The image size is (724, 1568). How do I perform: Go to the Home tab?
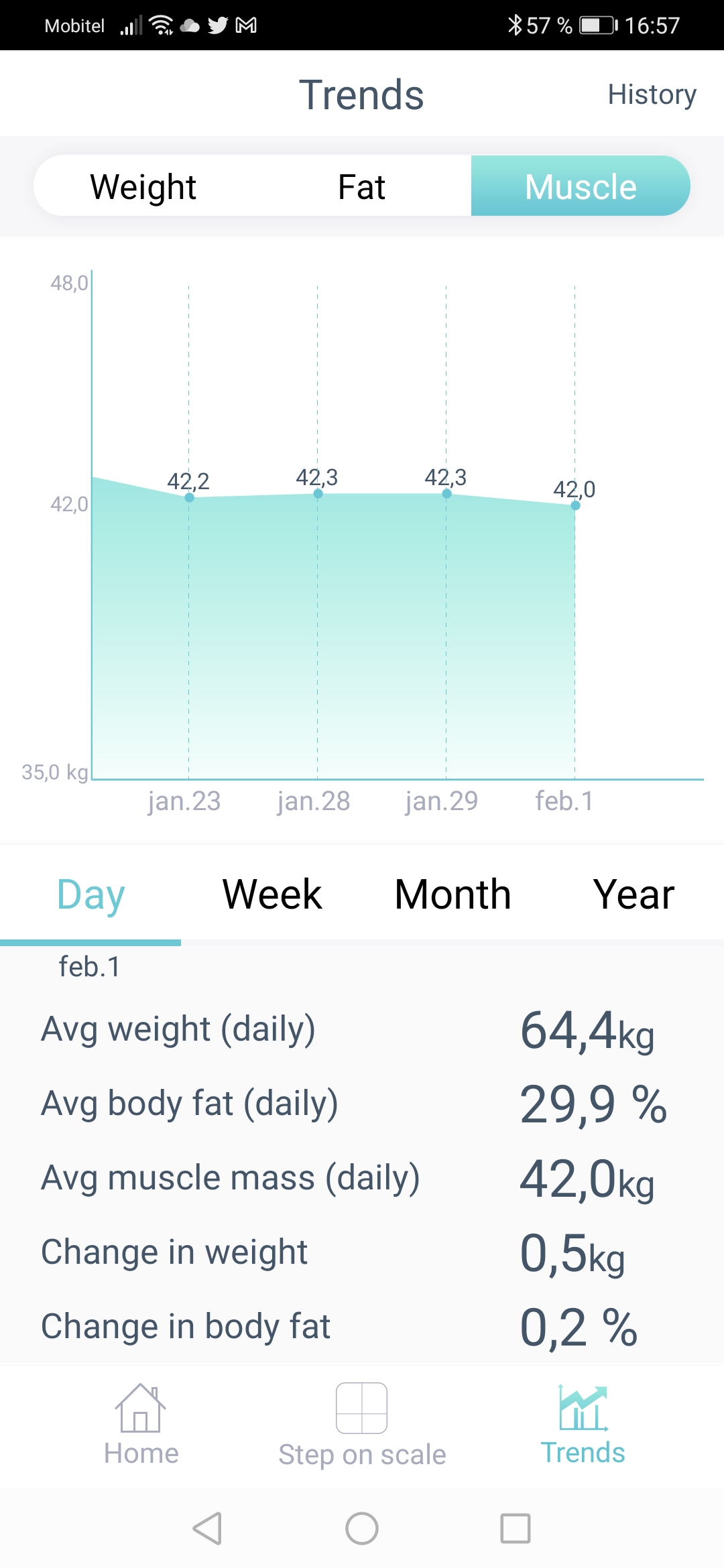click(141, 1424)
